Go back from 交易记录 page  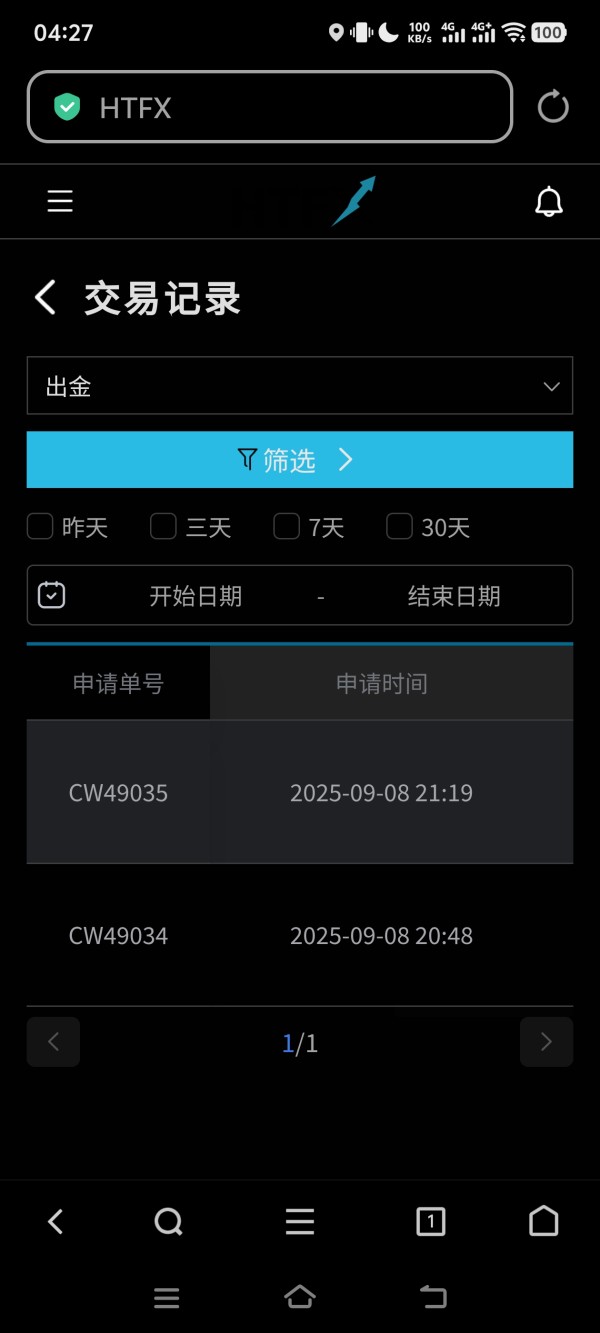(45, 298)
